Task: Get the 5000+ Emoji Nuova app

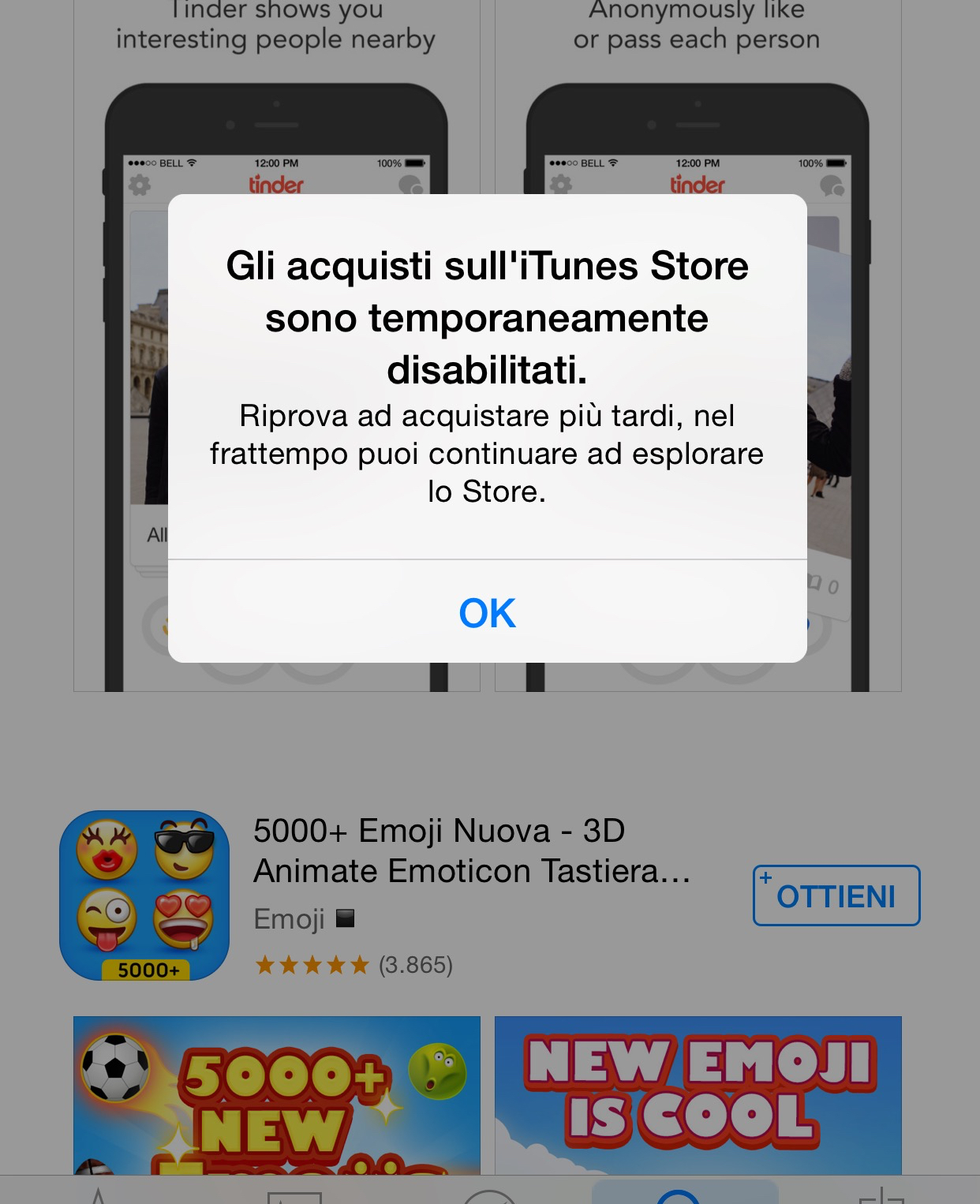Action: tap(836, 896)
